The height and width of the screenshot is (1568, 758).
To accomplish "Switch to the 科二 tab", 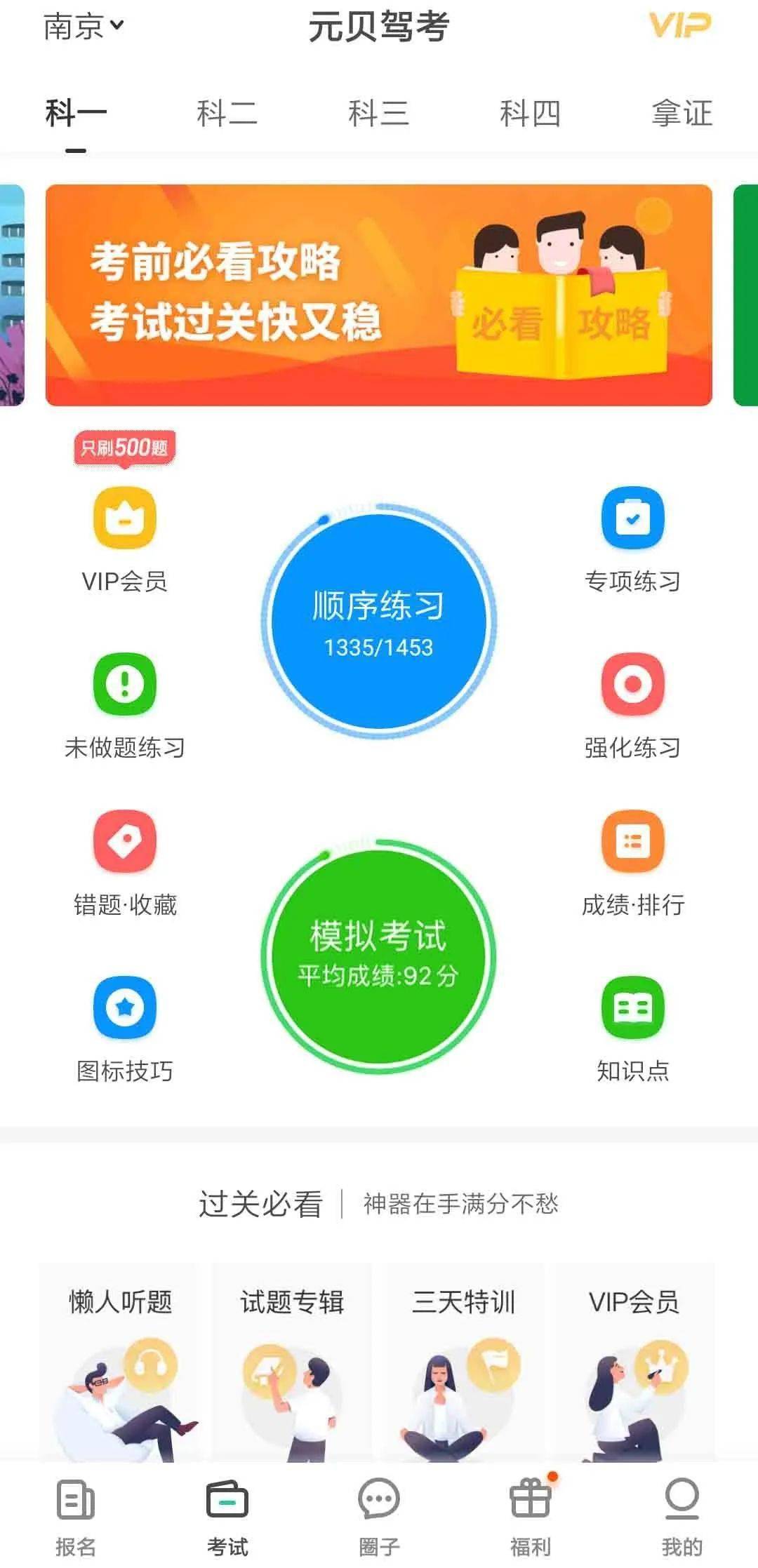I will coord(227,113).
